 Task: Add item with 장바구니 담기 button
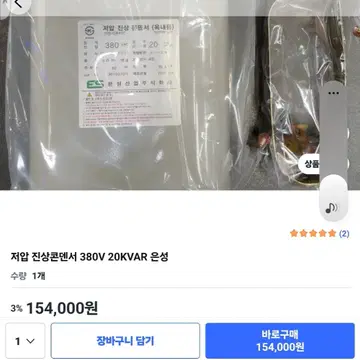coord(125,341)
